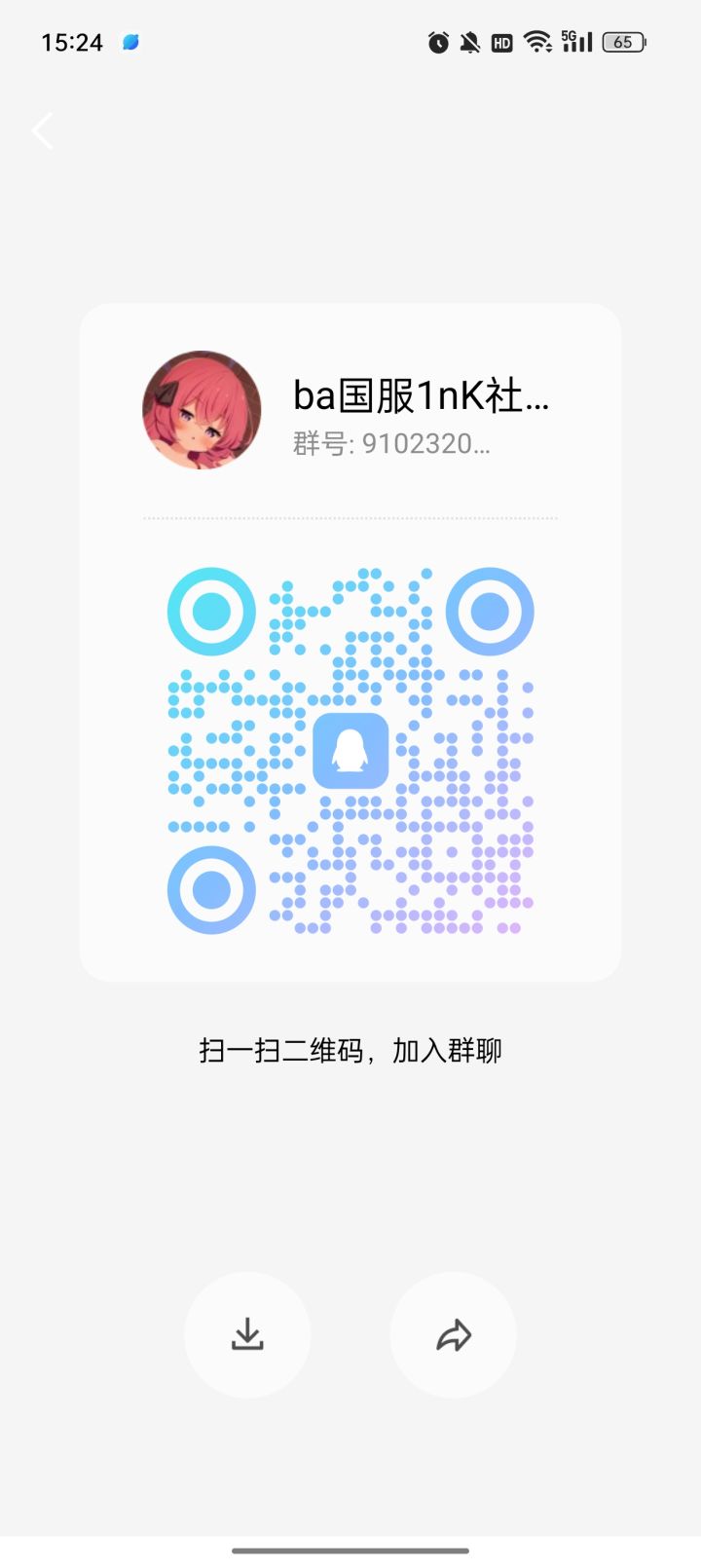Tap the share/forward QR code icon
Screen dimensions: 701x1568
click(x=452, y=1335)
